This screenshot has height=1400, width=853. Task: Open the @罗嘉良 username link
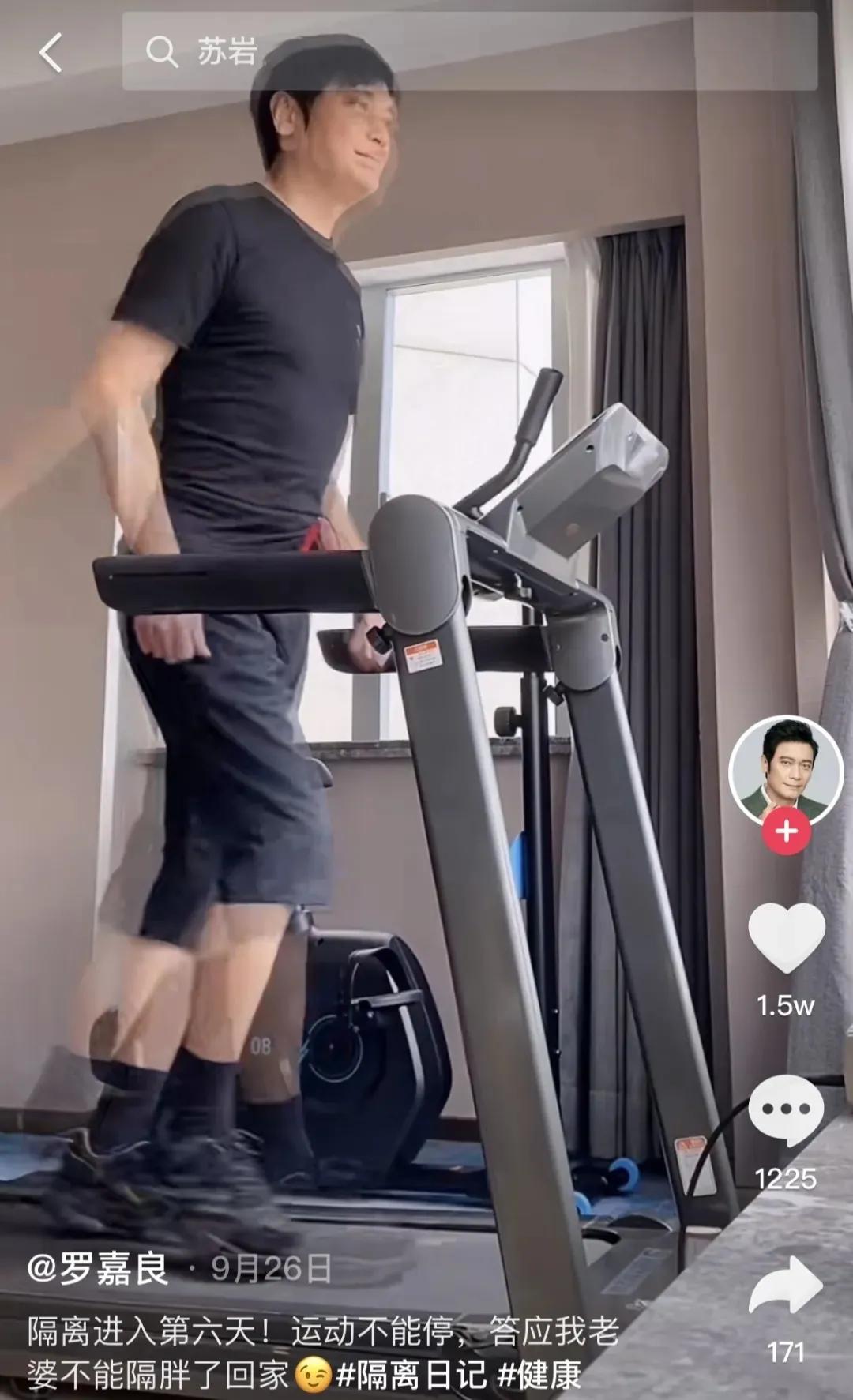99,1269
